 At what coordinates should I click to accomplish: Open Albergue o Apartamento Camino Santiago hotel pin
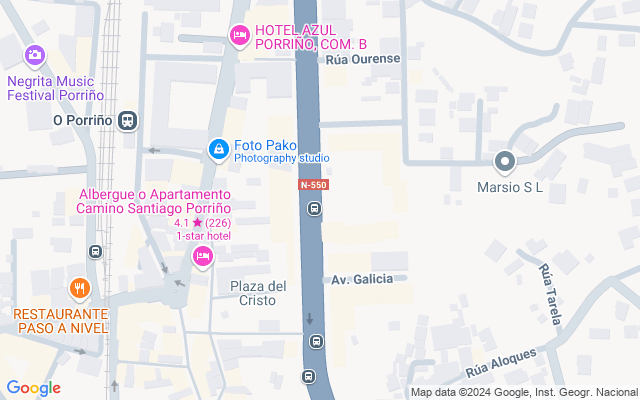[x=203, y=257]
